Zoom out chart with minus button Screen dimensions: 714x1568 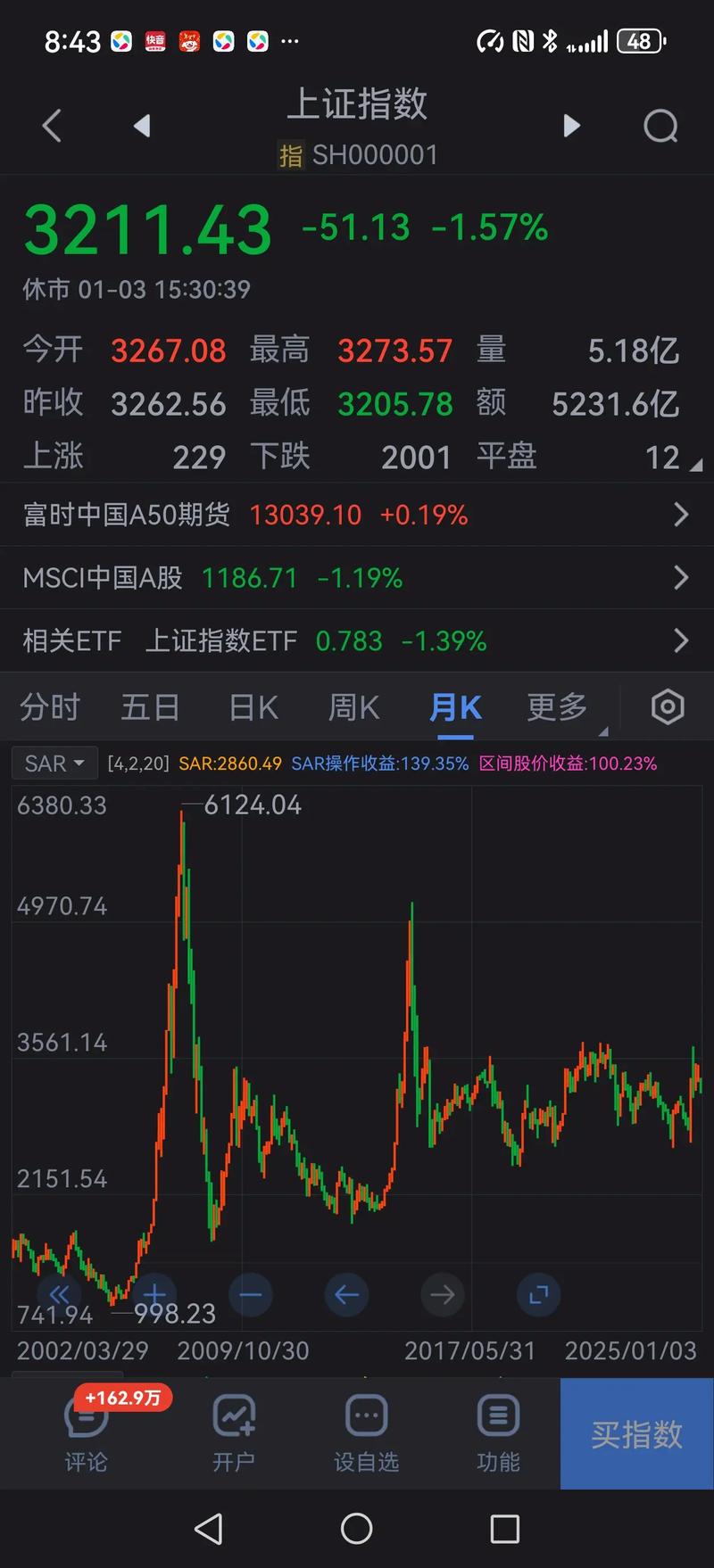click(251, 1294)
